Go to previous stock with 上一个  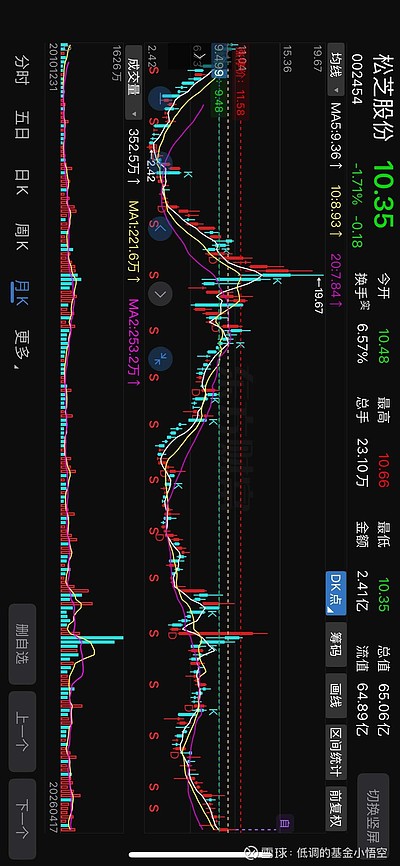coord(23,731)
